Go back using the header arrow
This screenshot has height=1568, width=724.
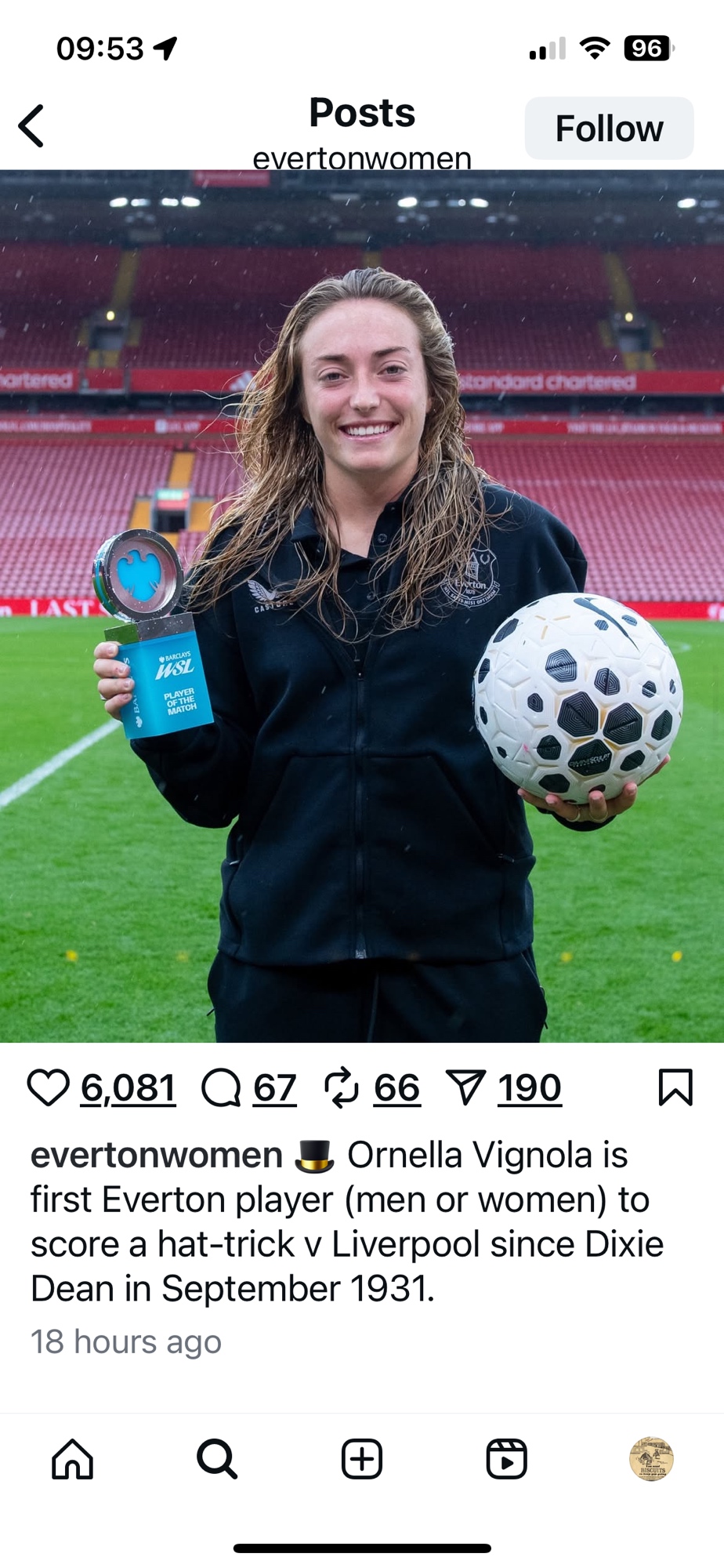point(31,126)
